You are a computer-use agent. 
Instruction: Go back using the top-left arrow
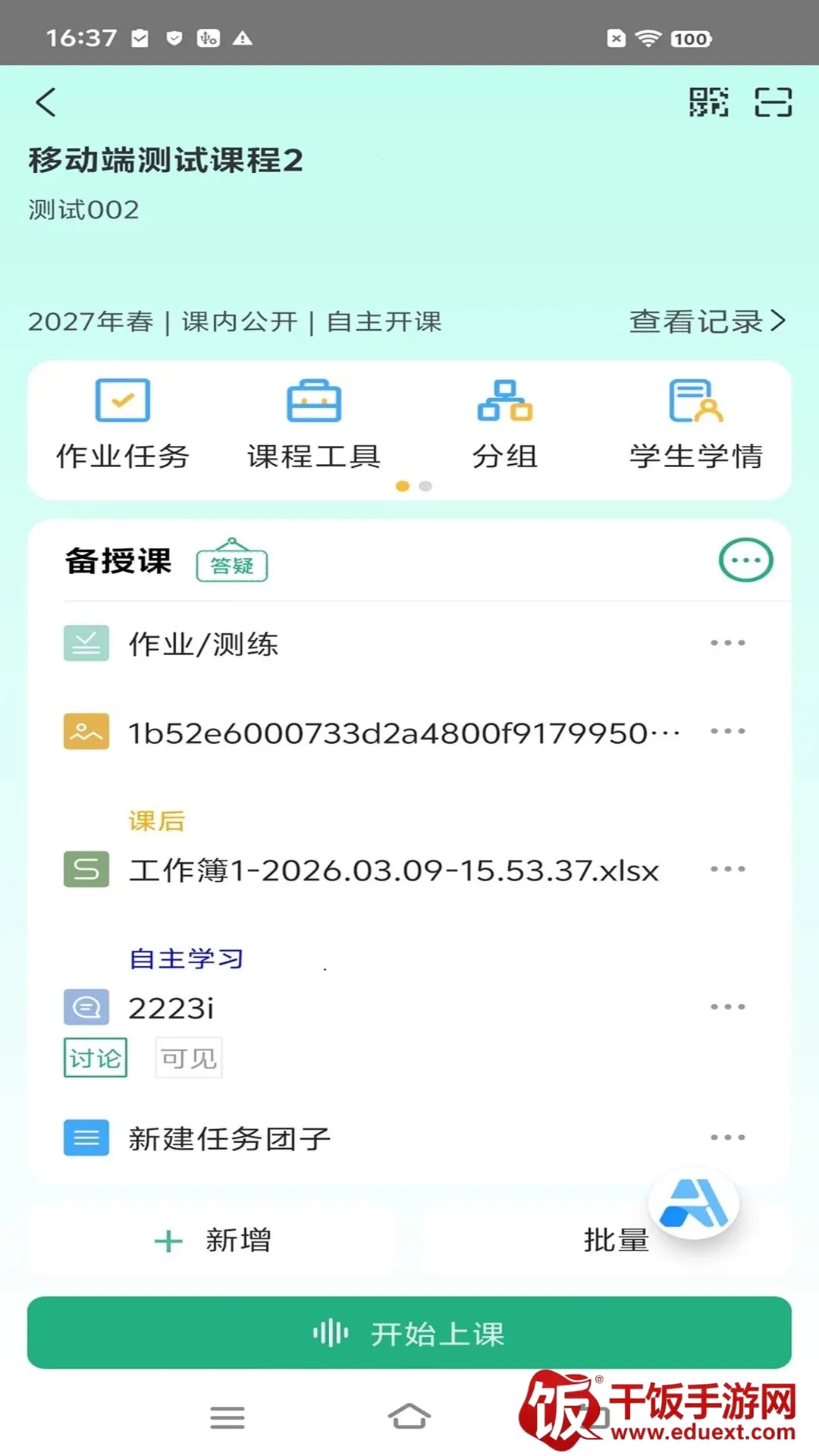click(x=46, y=102)
